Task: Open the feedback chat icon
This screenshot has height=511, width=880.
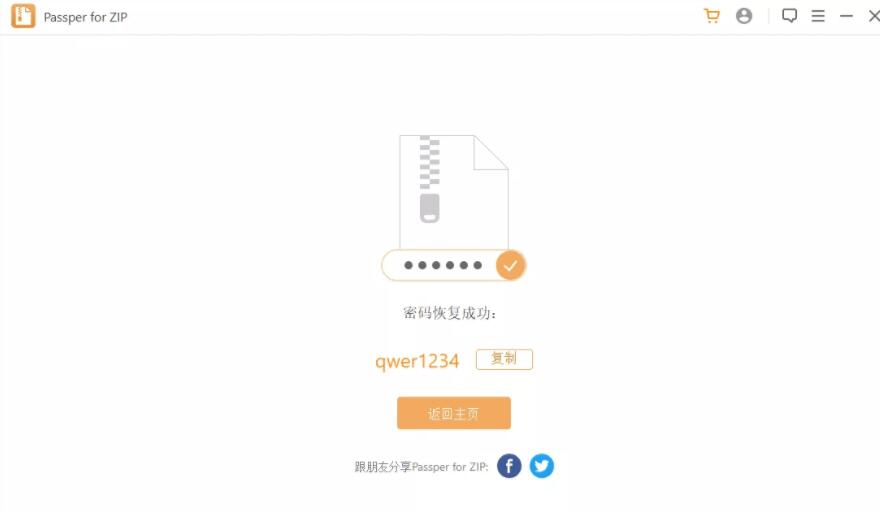Action: (790, 16)
